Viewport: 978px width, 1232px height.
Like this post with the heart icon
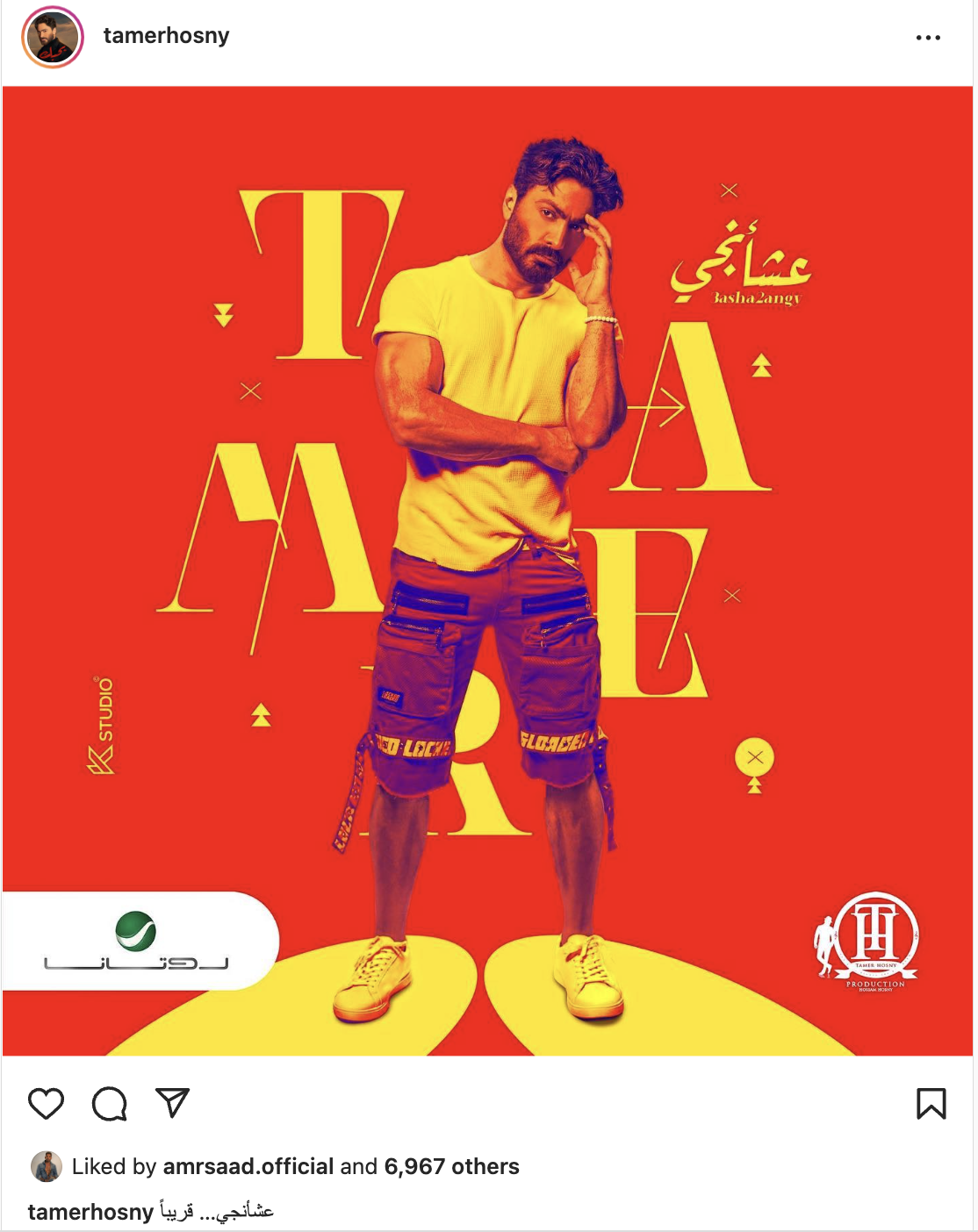[46, 1103]
